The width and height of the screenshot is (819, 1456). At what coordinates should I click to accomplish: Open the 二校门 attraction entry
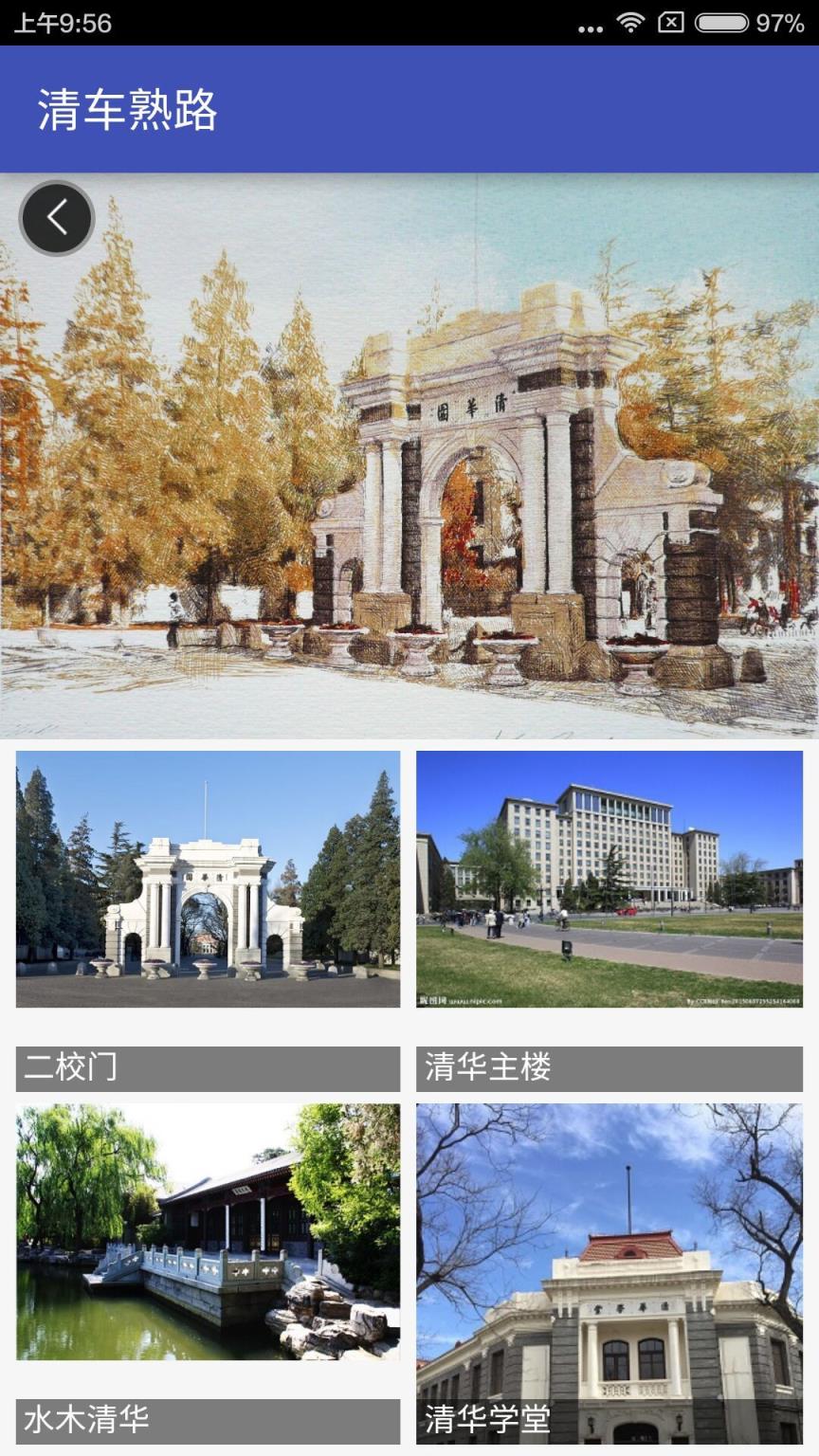(207, 910)
